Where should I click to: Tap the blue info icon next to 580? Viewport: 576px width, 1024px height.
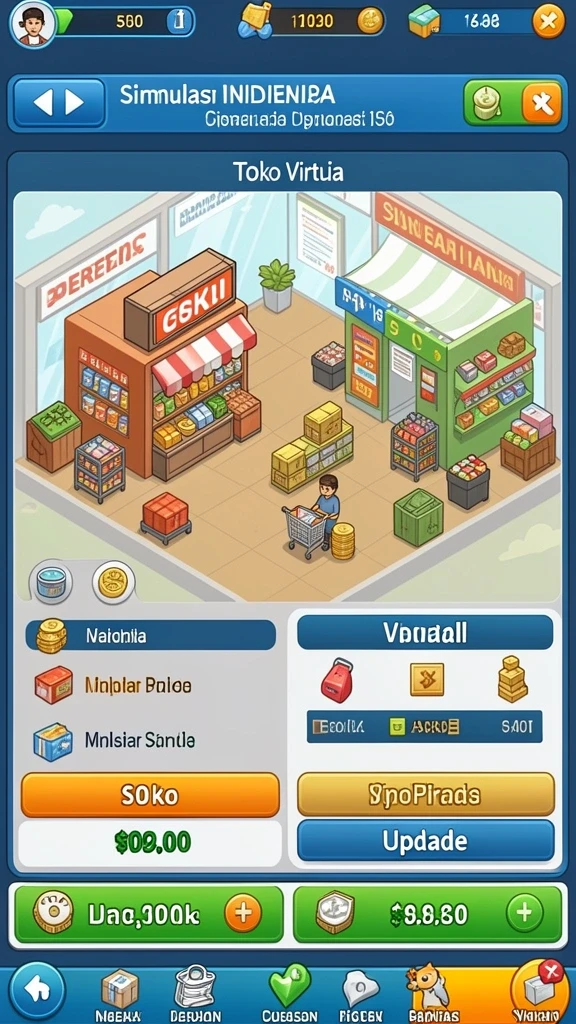(180, 22)
